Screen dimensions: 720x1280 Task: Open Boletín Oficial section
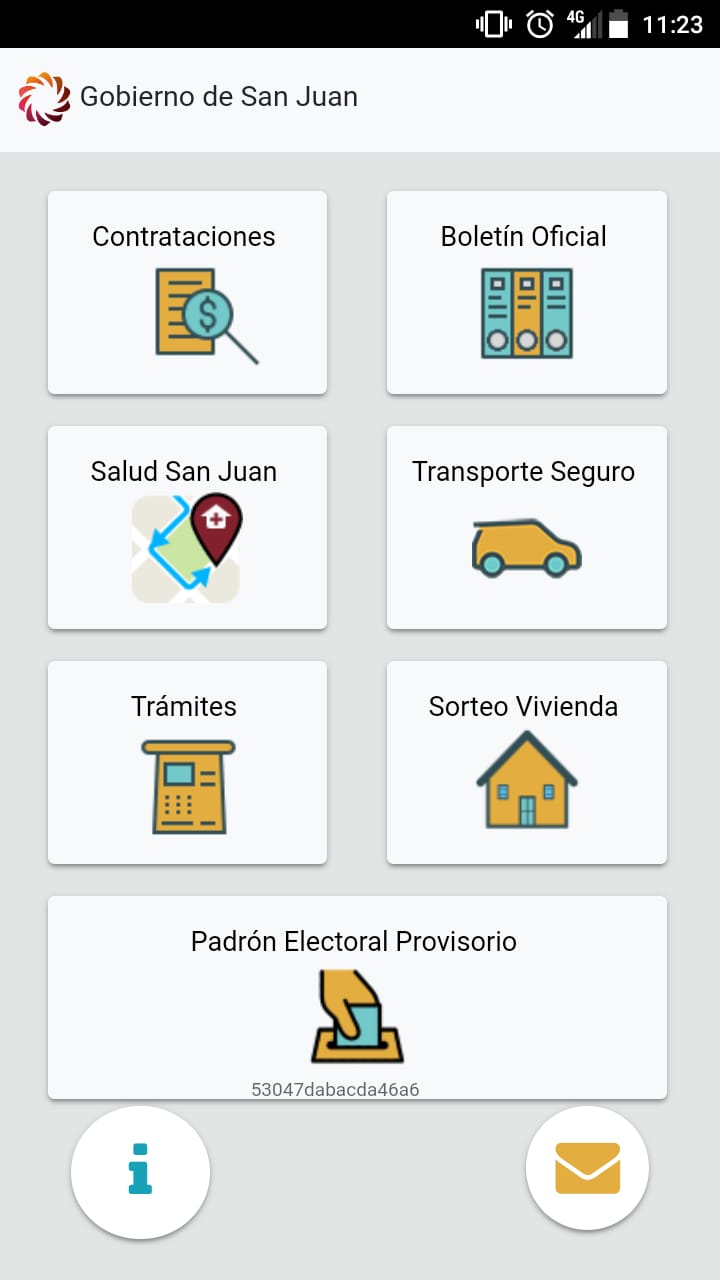click(x=526, y=292)
